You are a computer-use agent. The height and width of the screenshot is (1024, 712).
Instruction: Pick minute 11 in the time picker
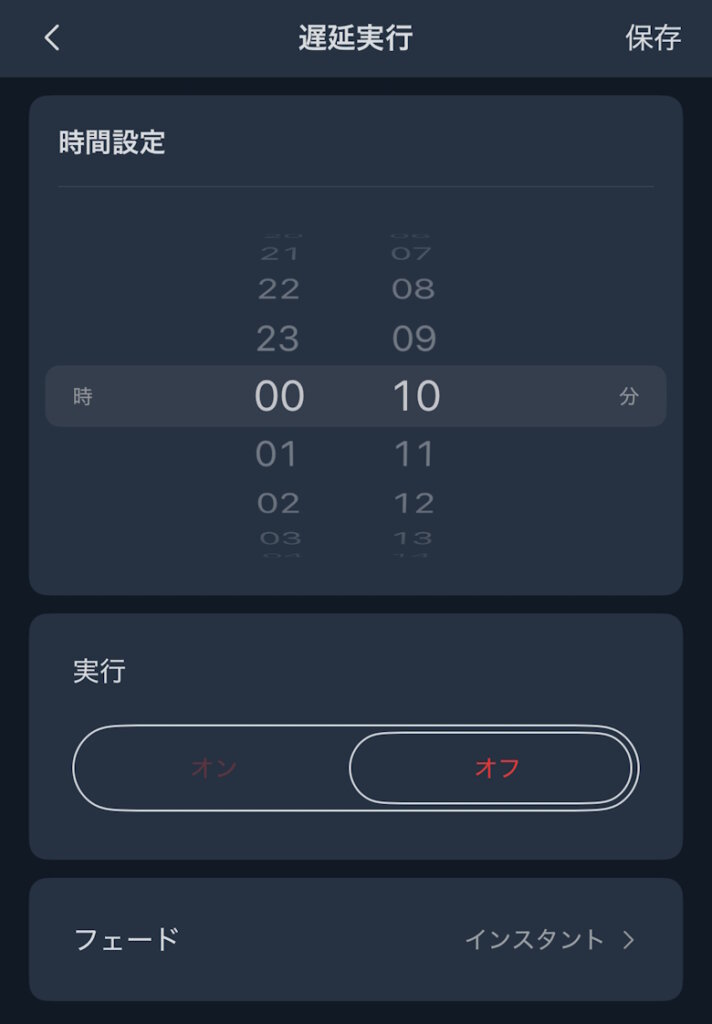(x=414, y=454)
